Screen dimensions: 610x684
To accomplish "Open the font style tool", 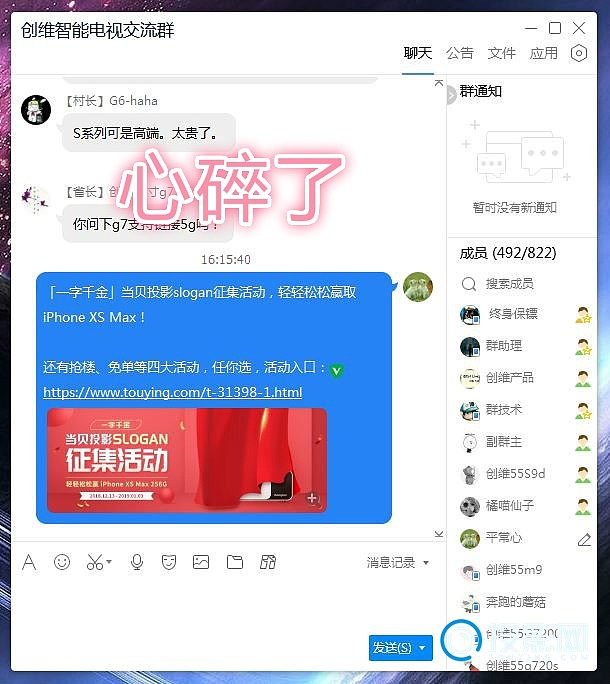I will pos(29,563).
